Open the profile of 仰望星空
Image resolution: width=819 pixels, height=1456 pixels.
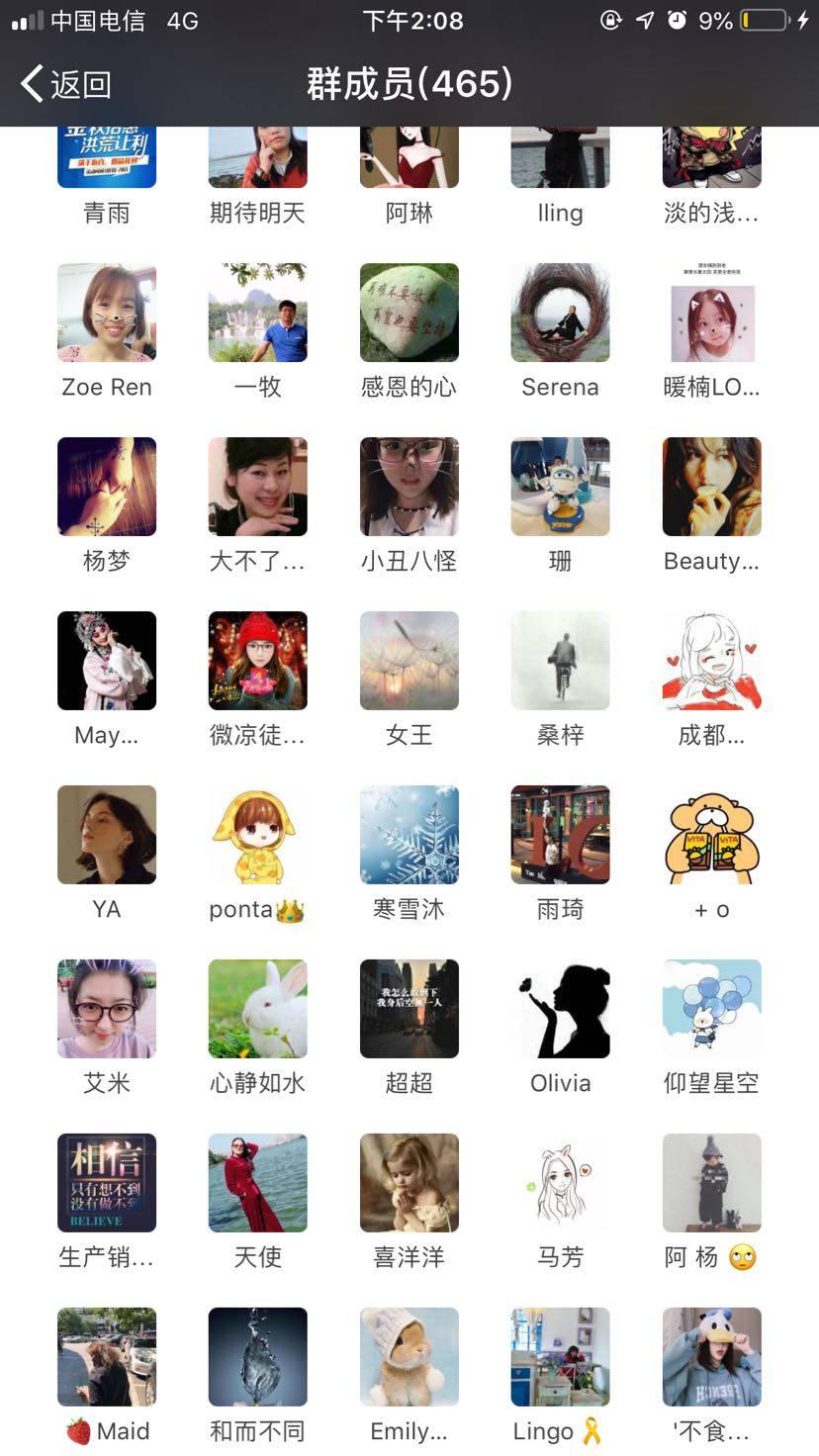[x=712, y=1009]
